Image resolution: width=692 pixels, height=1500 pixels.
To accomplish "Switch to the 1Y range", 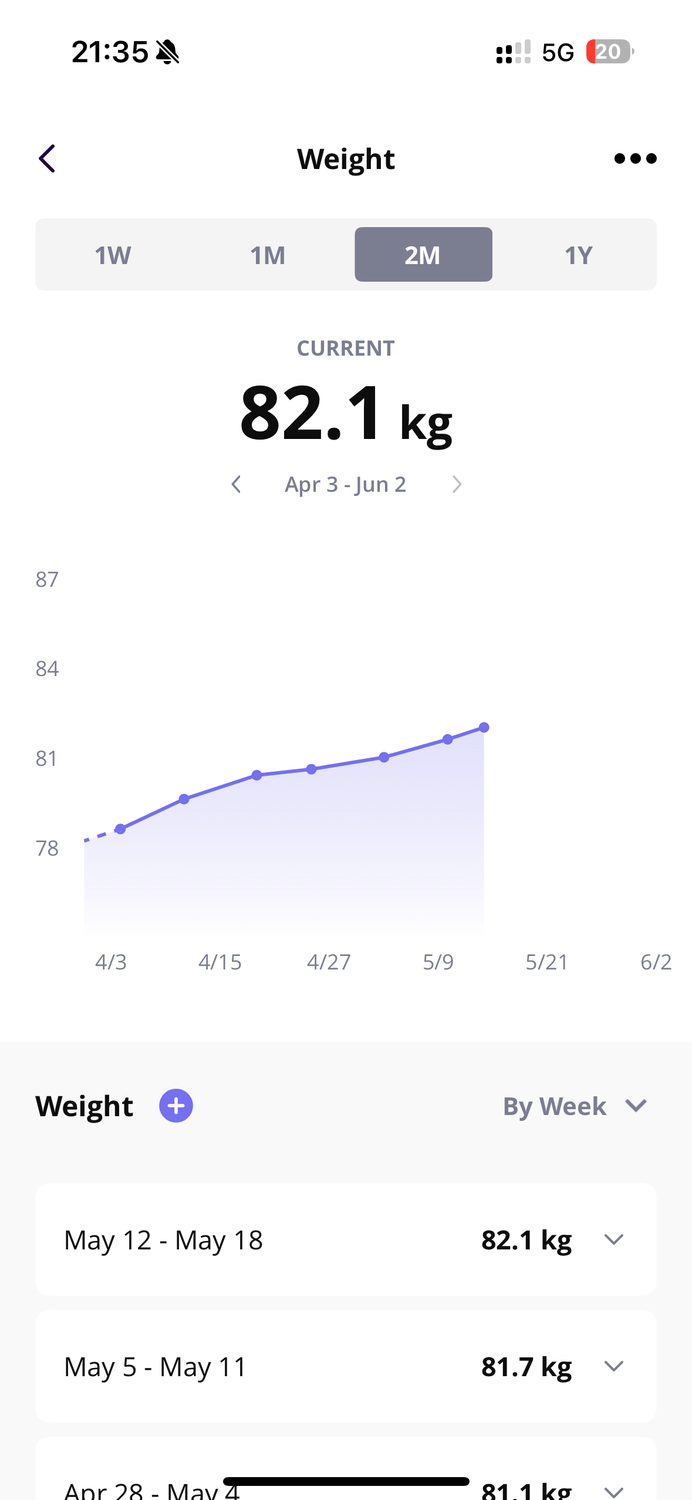I will pos(578,255).
